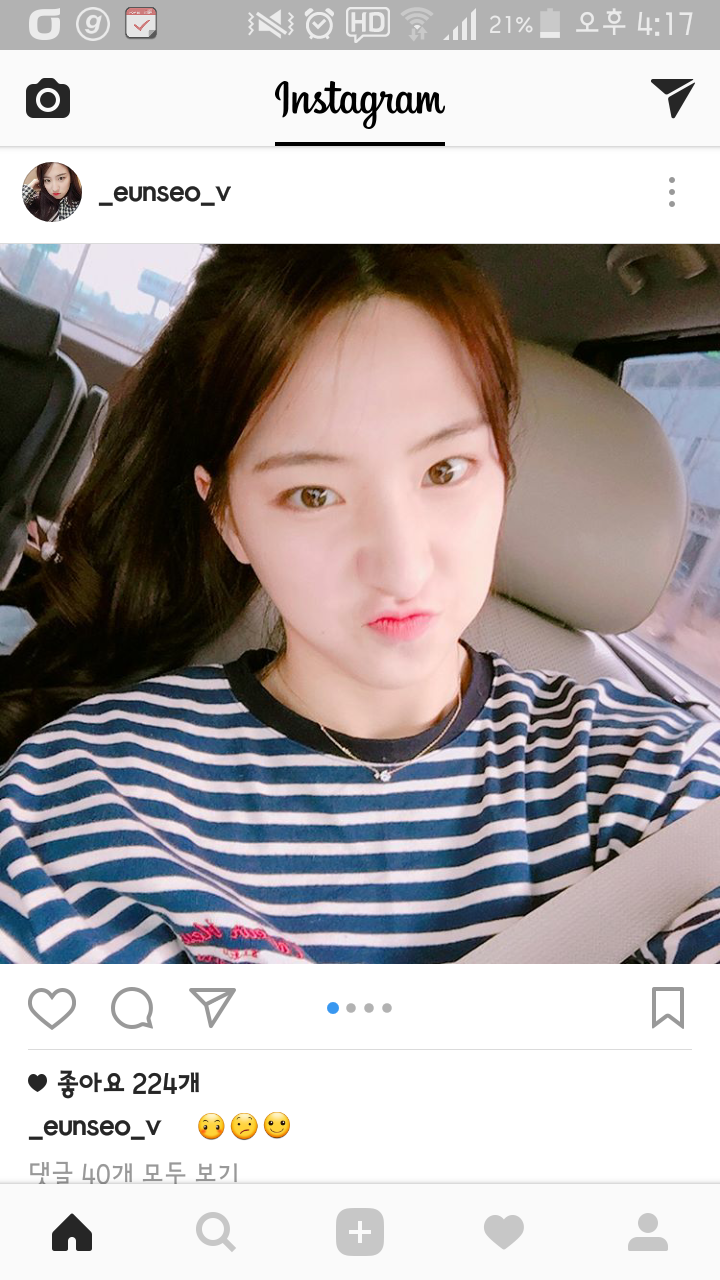View all 40 comments
Viewport: 720px width, 1280px height.
pyautogui.click(x=134, y=1172)
